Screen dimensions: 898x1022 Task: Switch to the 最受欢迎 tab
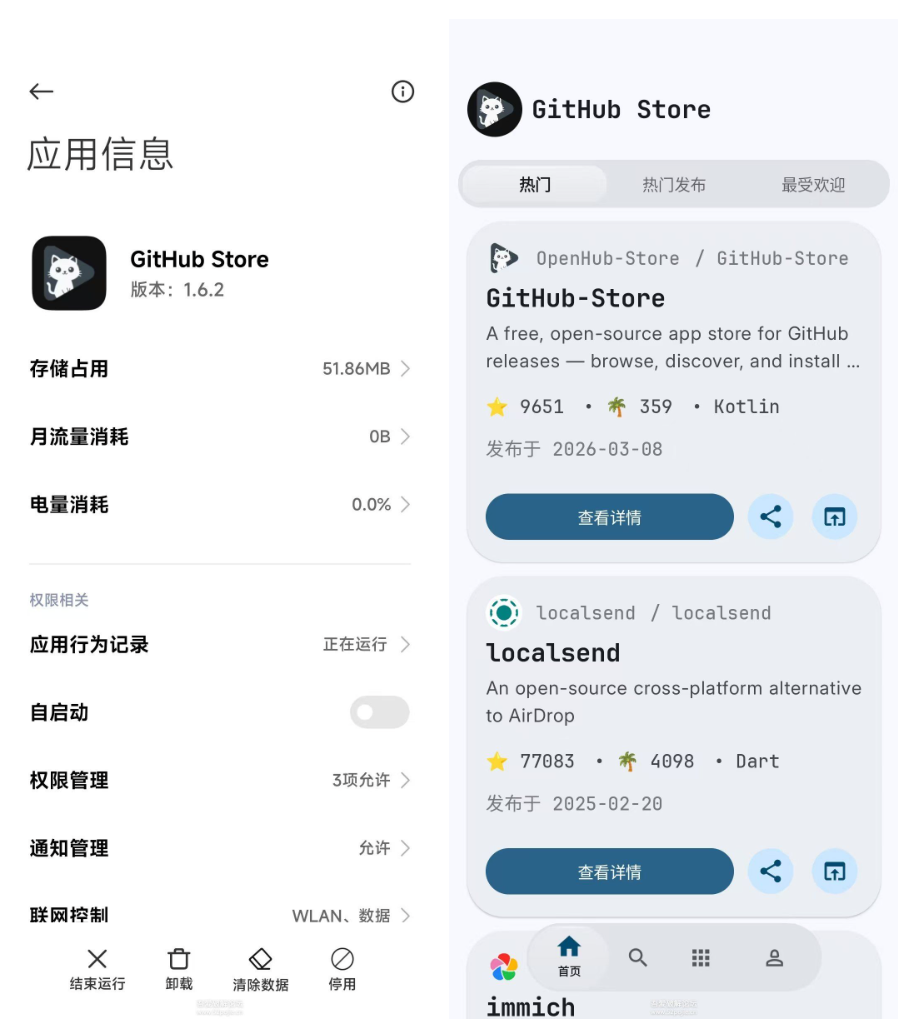click(x=813, y=185)
